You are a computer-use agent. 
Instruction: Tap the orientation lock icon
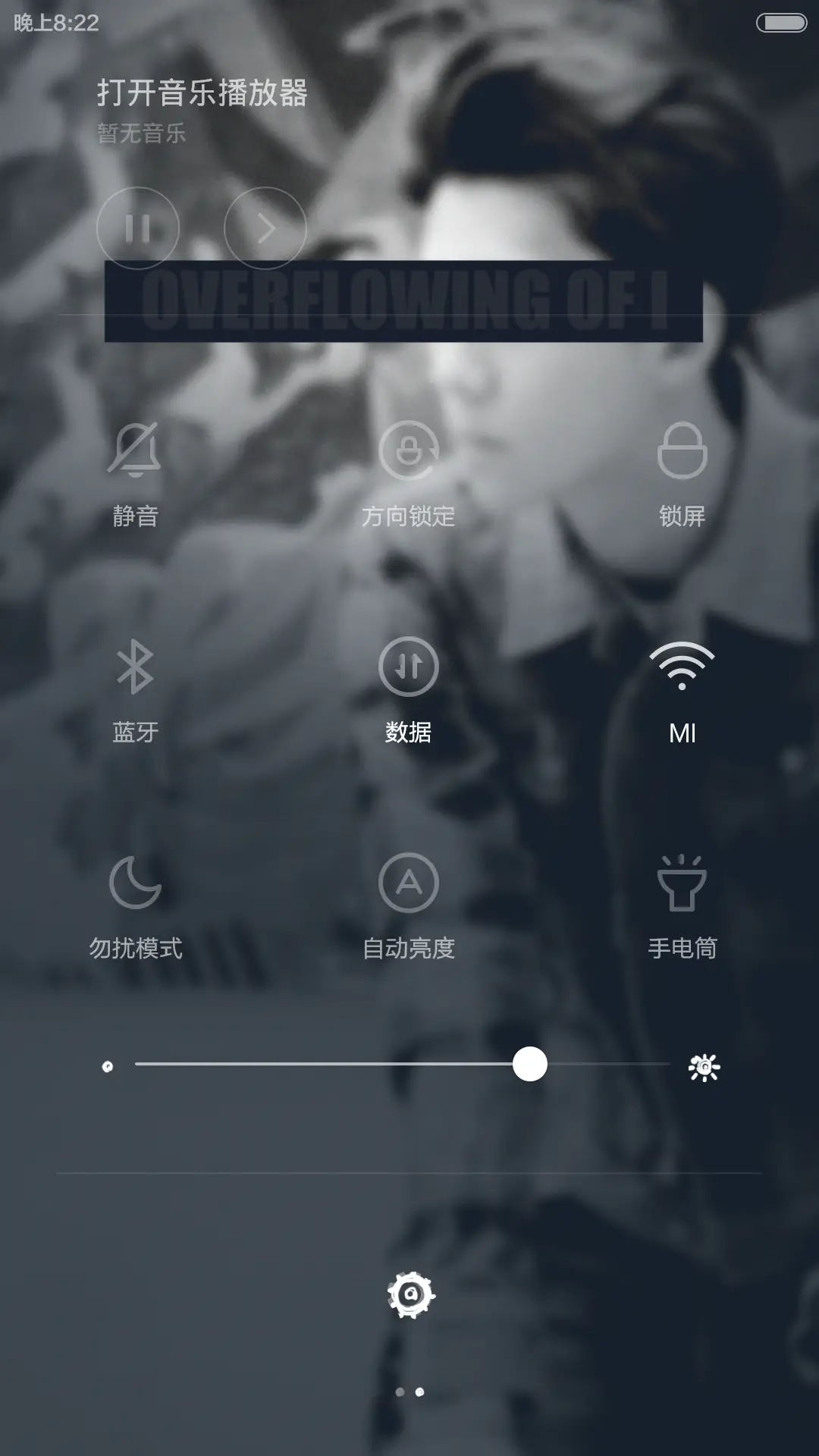click(x=409, y=450)
